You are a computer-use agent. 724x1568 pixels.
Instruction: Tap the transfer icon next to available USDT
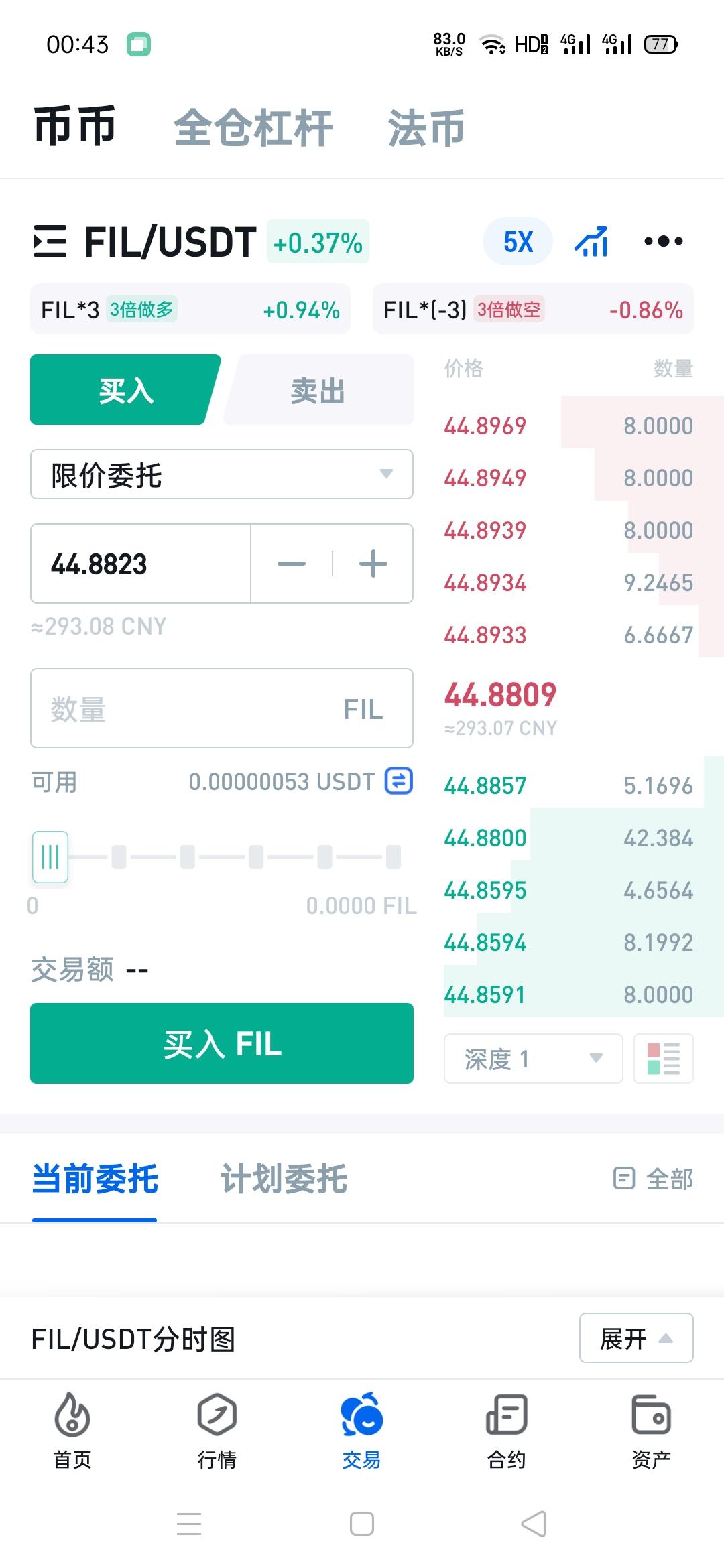pyautogui.click(x=399, y=781)
